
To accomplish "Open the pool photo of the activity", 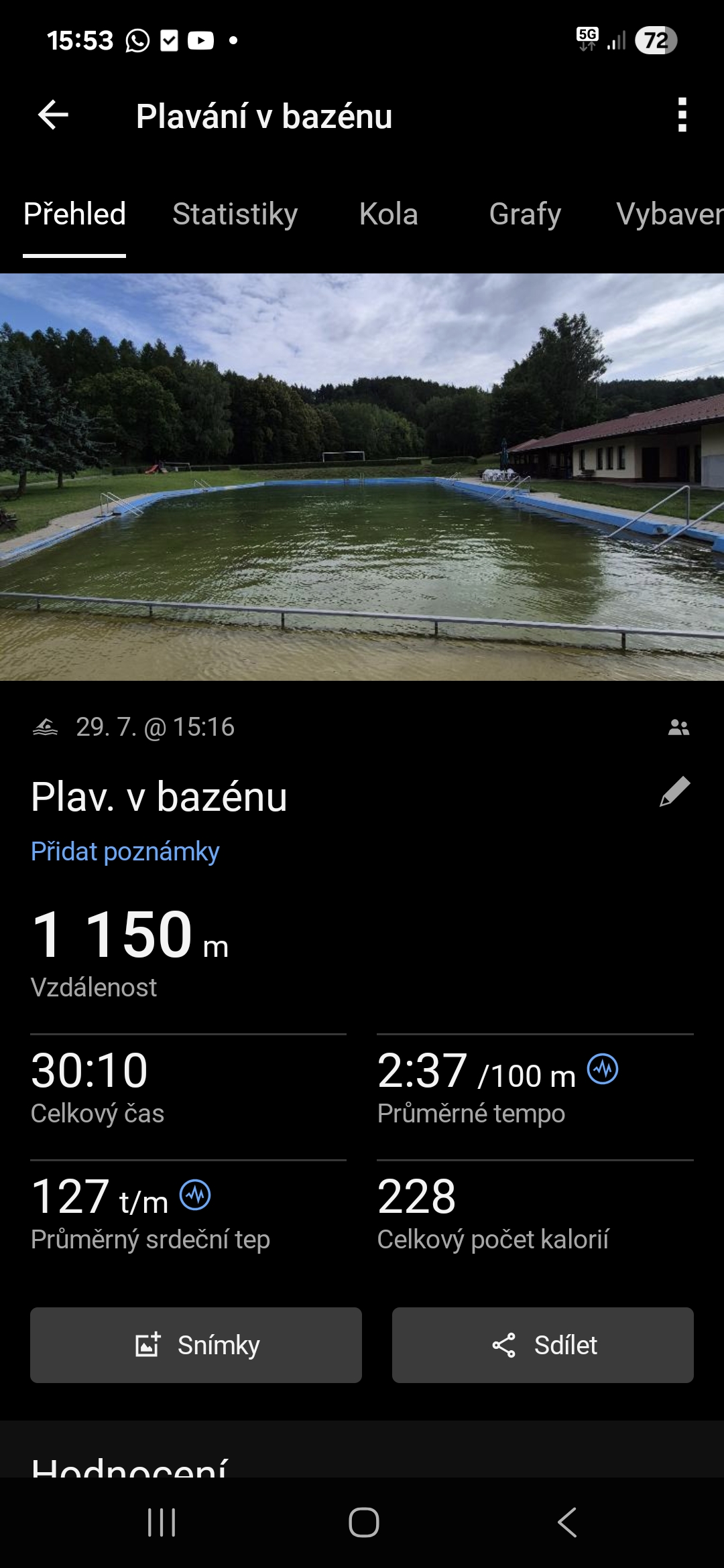I will click(x=362, y=476).
